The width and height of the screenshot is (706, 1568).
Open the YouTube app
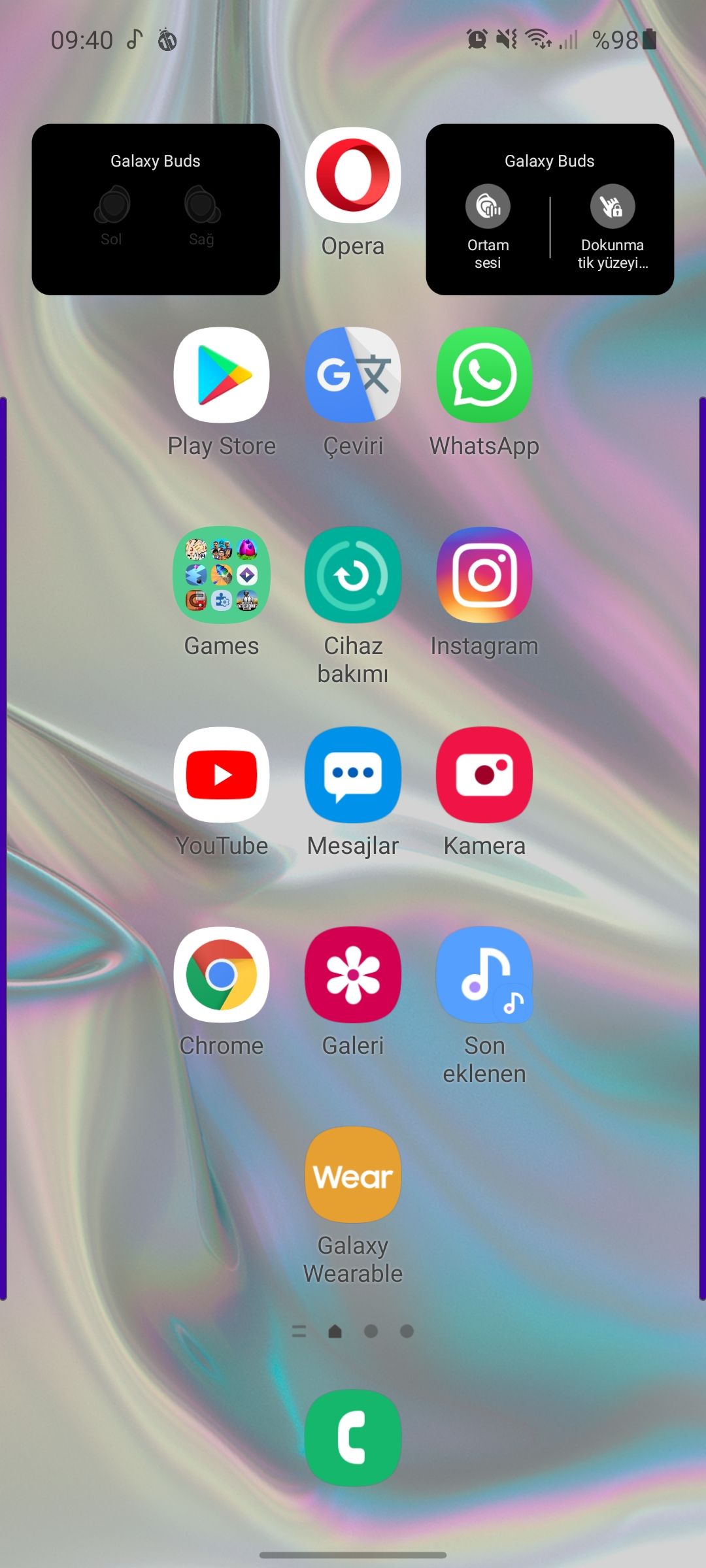point(222,775)
